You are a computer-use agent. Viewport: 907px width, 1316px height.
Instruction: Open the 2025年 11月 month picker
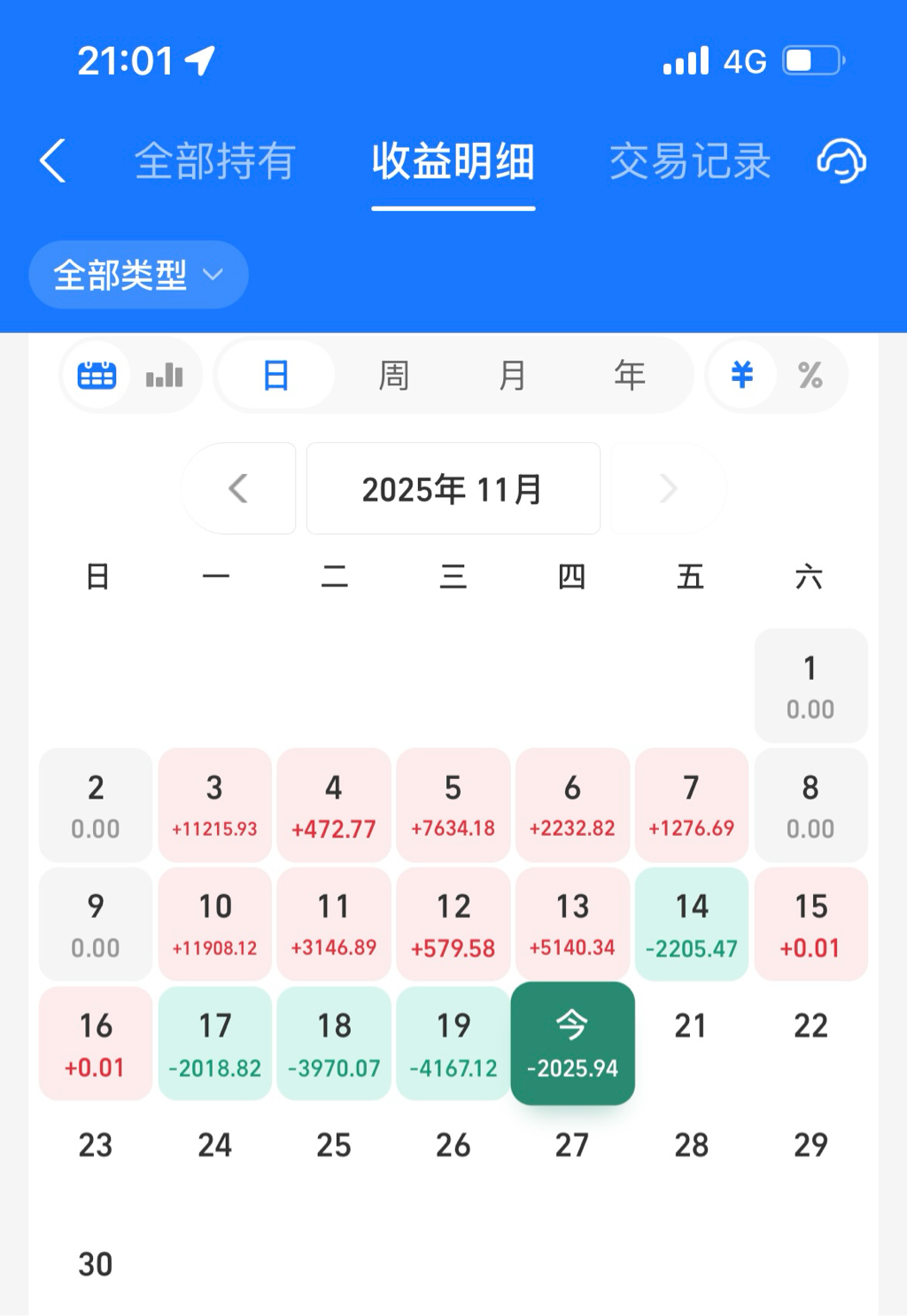tap(453, 488)
